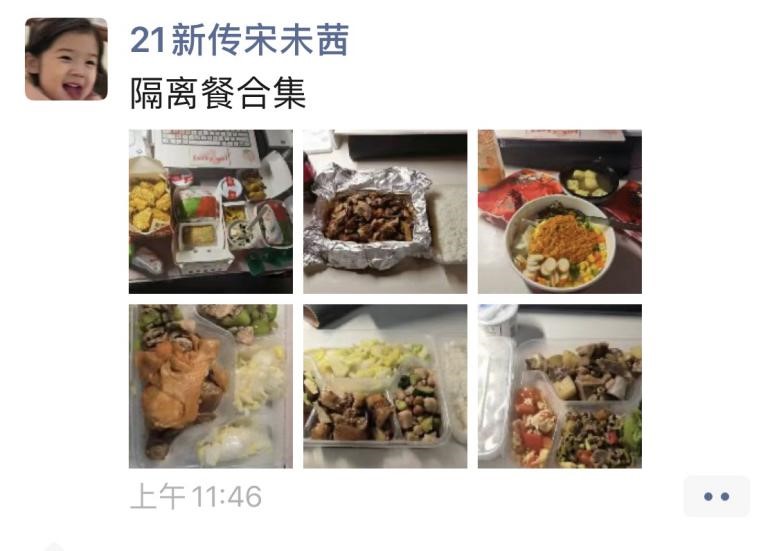Open the photo with tomato and egg dish
This screenshot has height=551, width=779.
559,386
